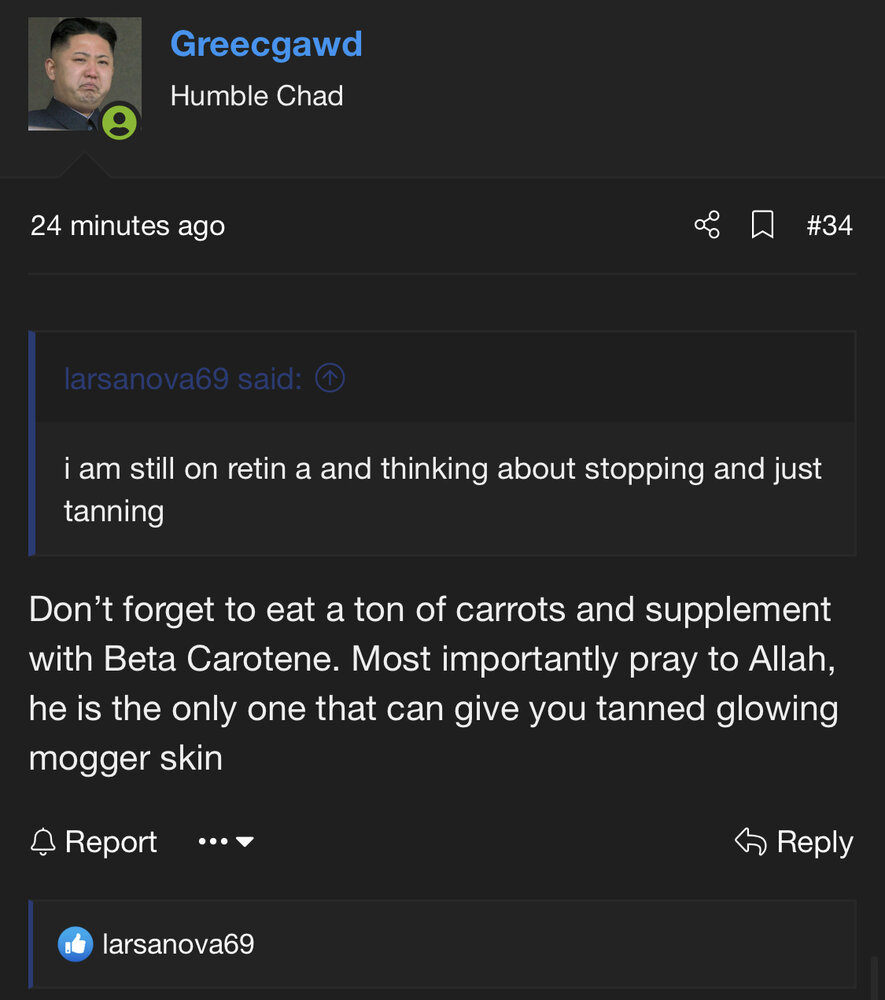
Task: Open the #34 post permalink
Action: point(829,226)
